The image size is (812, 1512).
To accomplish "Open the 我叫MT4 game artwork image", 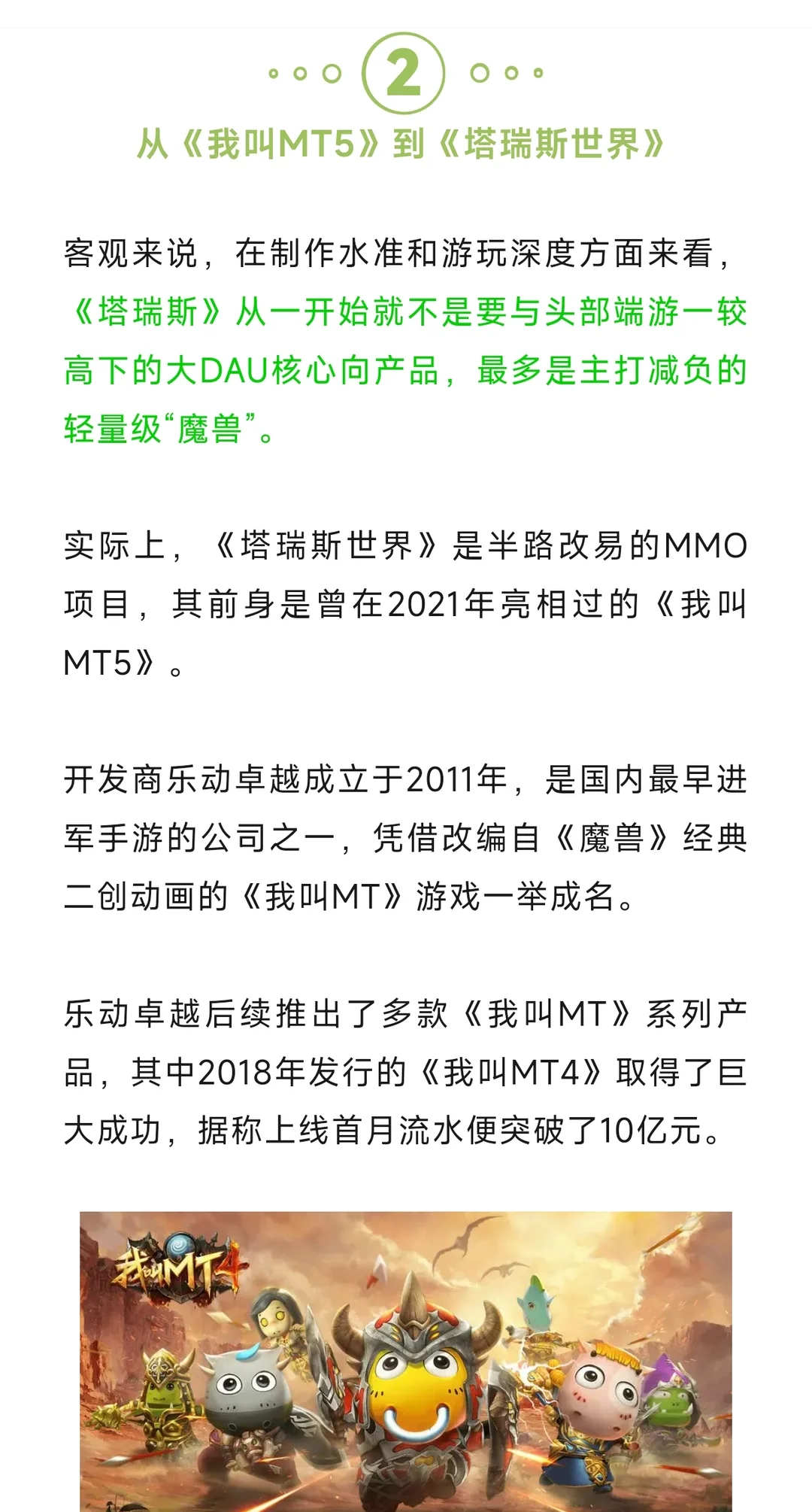I will tap(406, 1361).
